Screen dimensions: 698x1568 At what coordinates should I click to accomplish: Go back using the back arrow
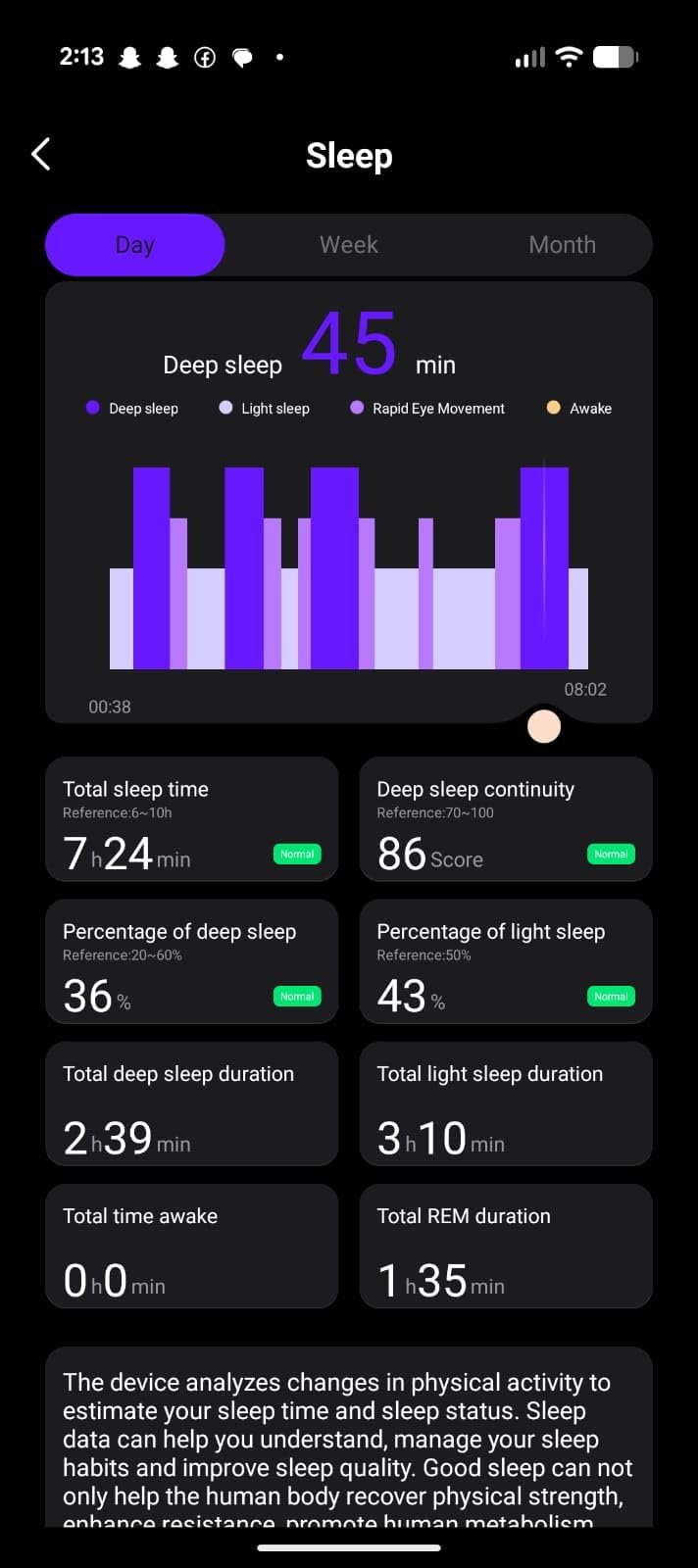[x=41, y=154]
